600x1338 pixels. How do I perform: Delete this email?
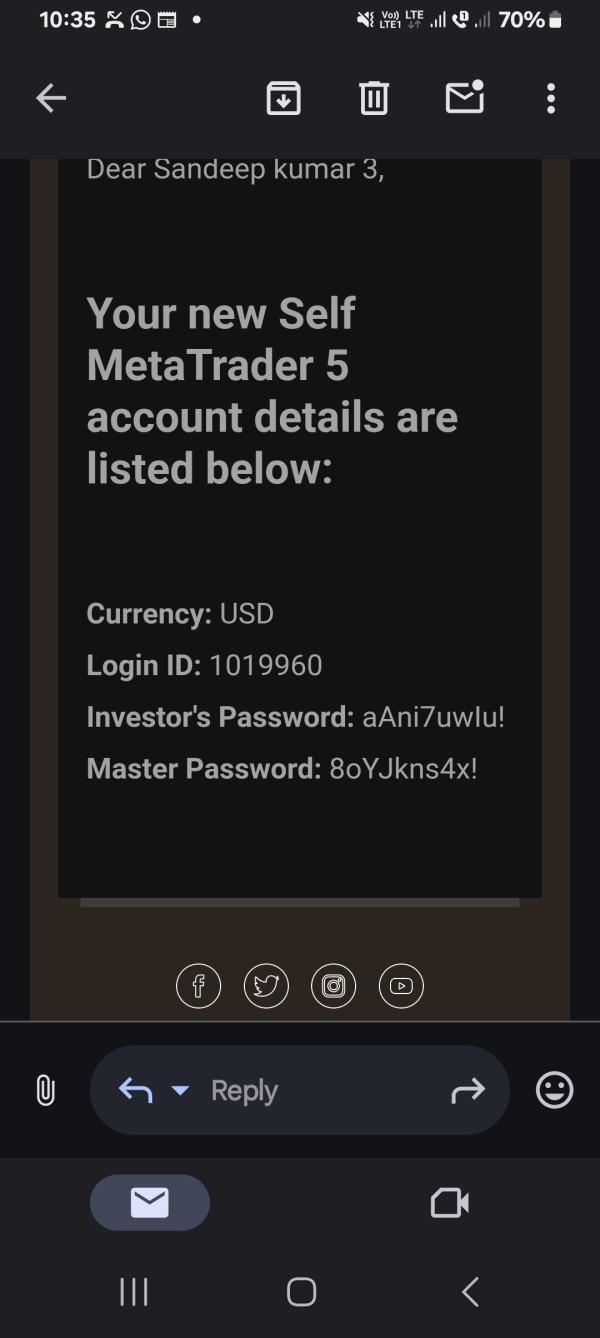coord(374,98)
